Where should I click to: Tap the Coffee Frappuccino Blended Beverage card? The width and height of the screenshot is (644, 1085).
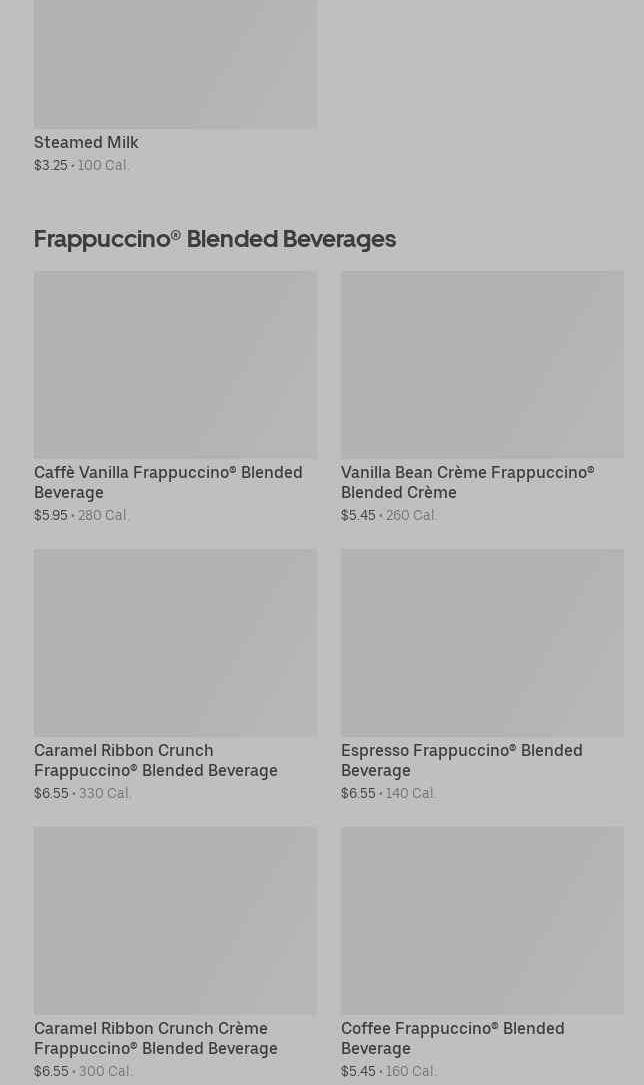pyautogui.click(x=482, y=954)
